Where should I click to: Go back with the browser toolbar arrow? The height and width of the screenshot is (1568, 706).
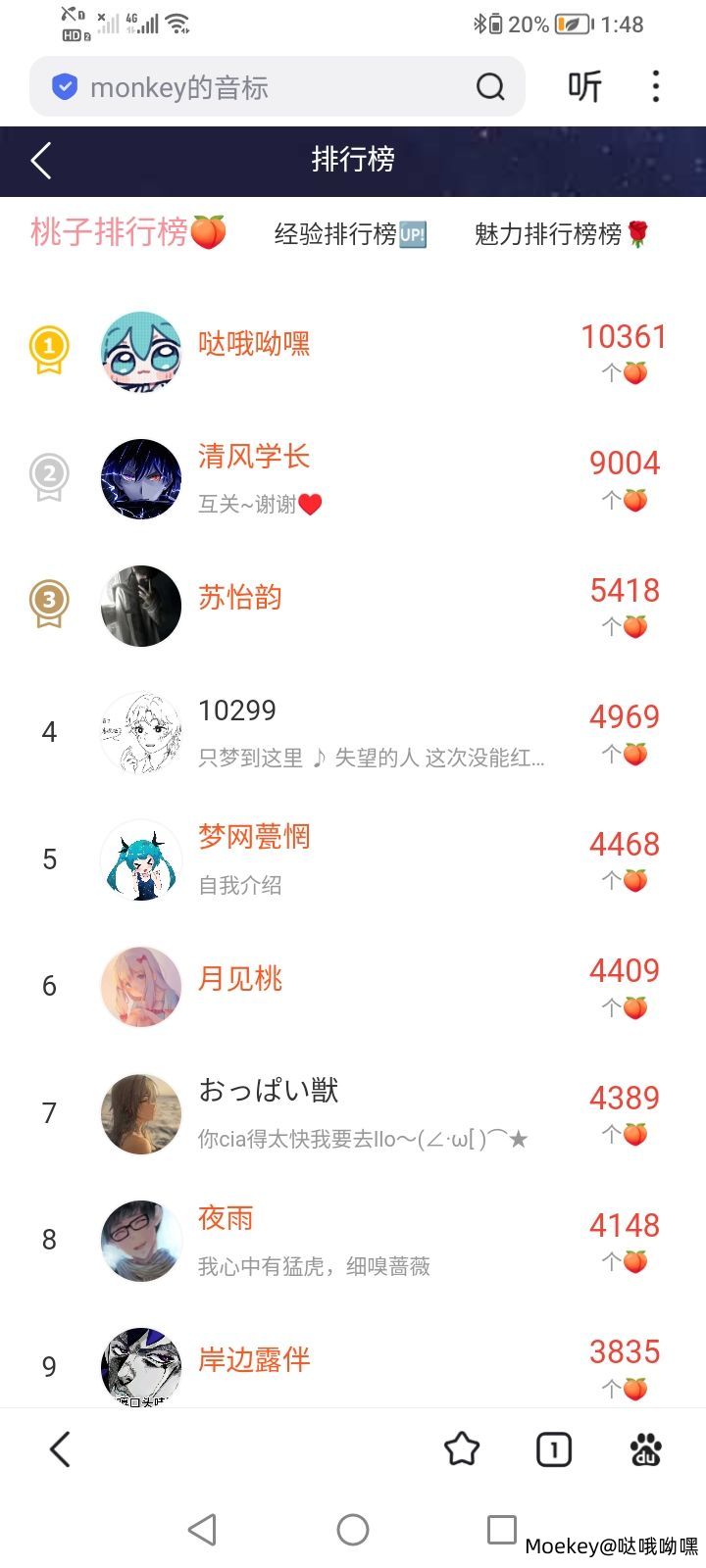[x=60, y=1449]
